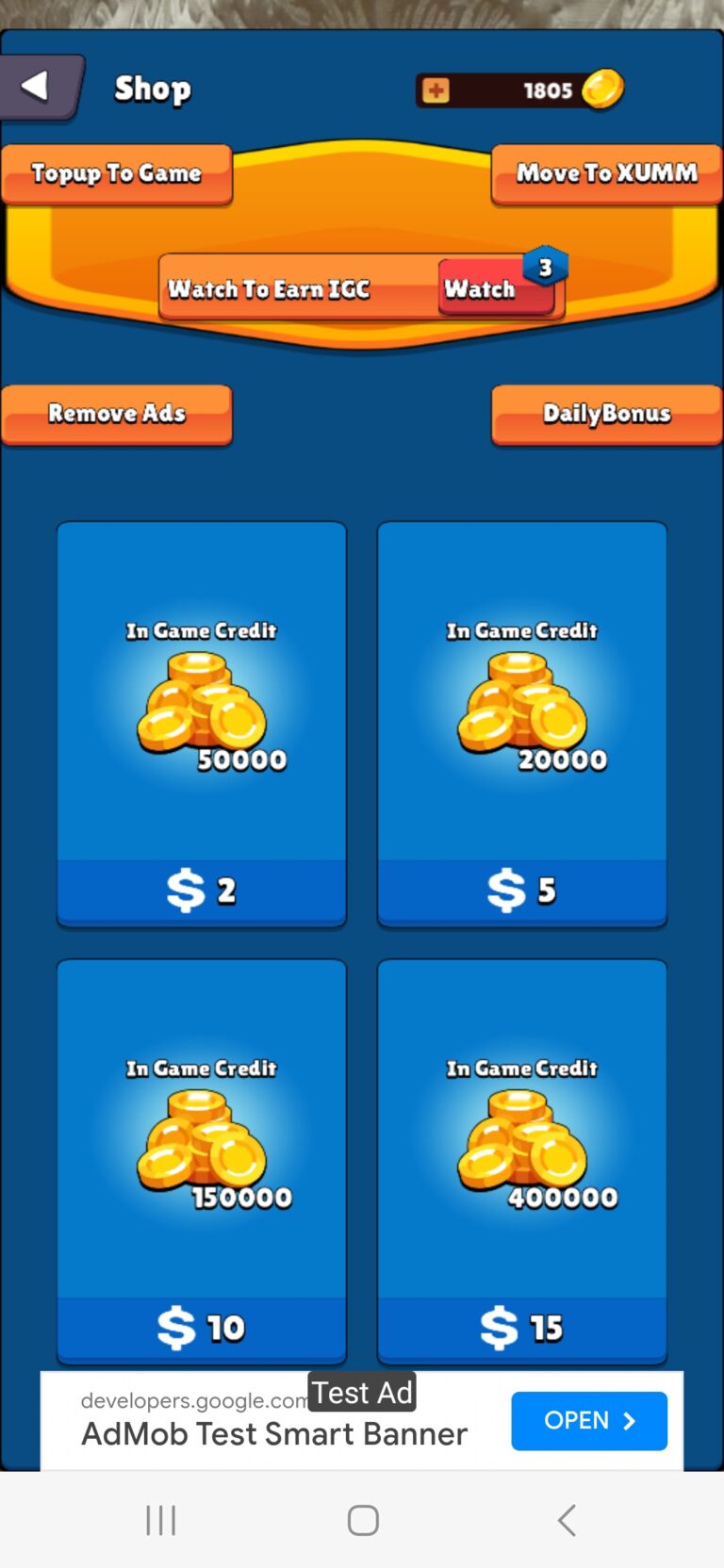Claim the DailyBonus
This screenshot has width=724, height=1568.
(606, 415)
